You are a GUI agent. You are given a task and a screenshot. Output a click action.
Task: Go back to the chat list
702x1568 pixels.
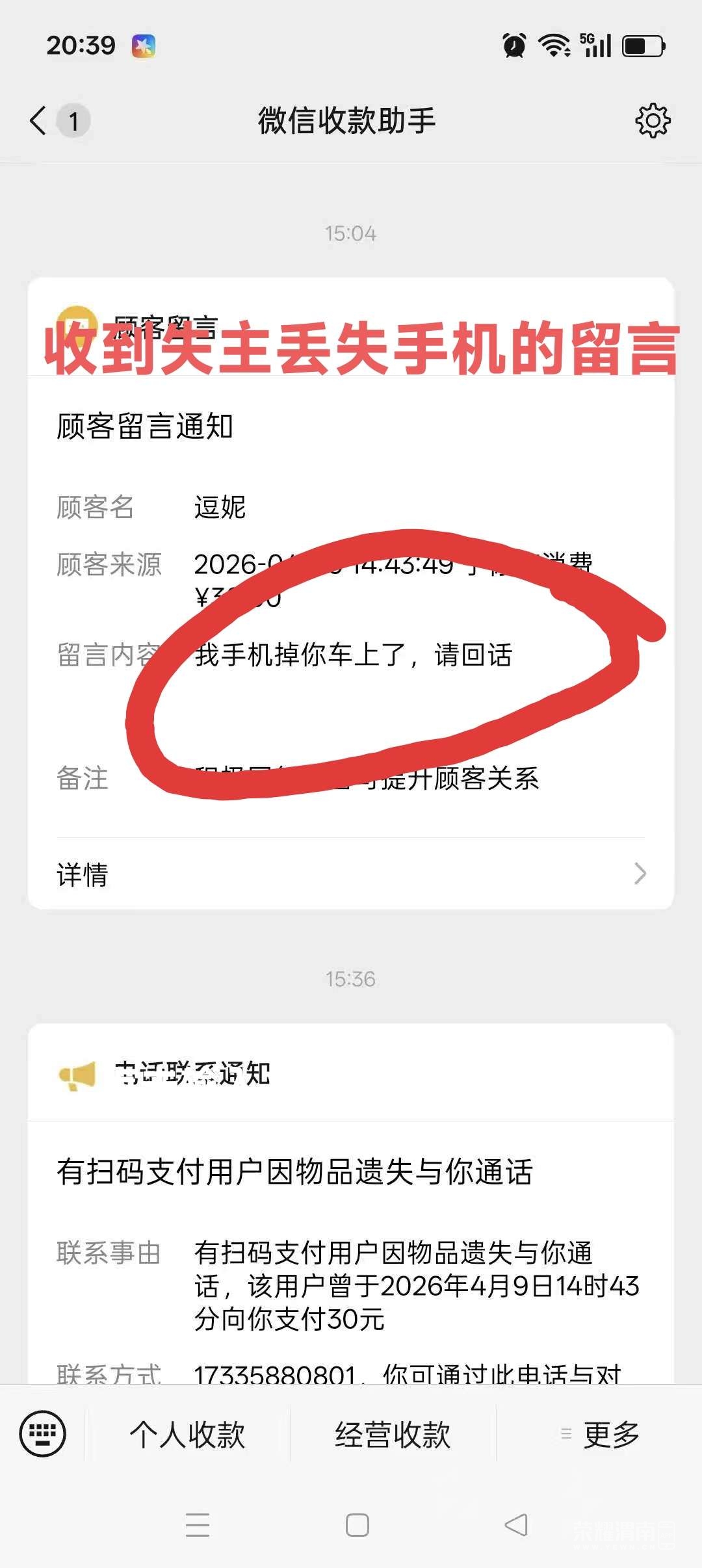coord(39,121)
